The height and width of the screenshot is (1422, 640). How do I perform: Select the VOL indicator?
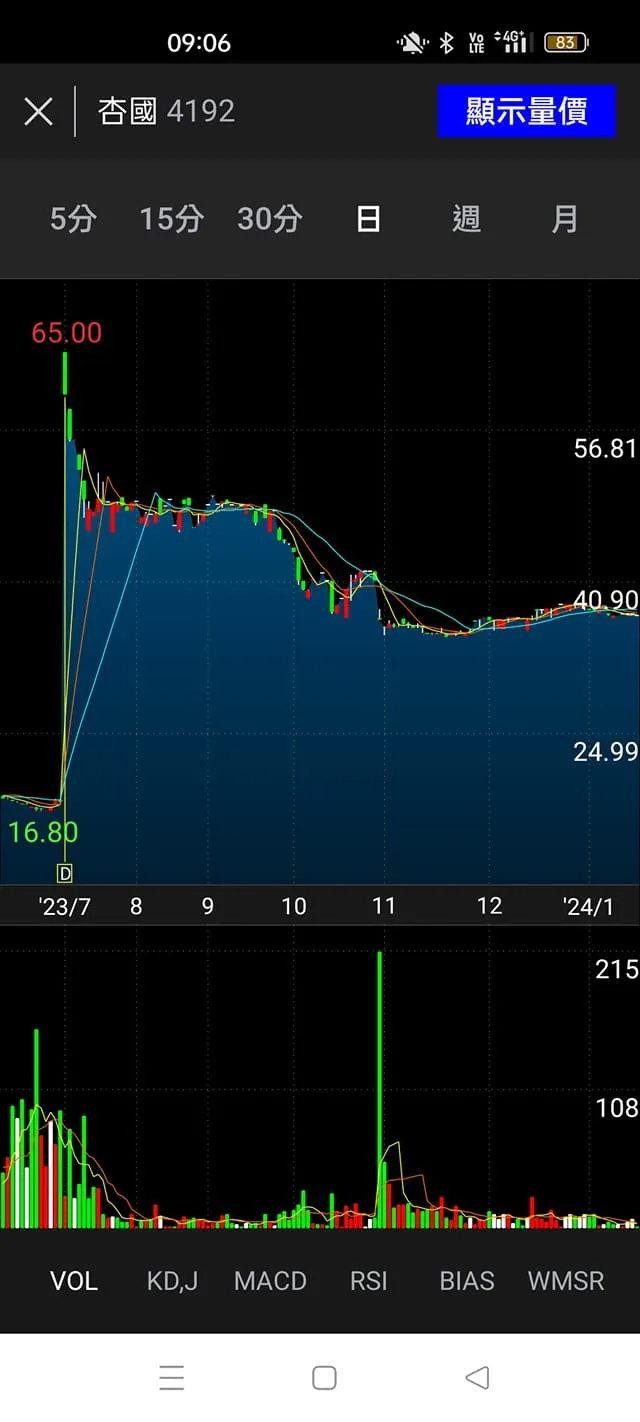coord(74,1281)
